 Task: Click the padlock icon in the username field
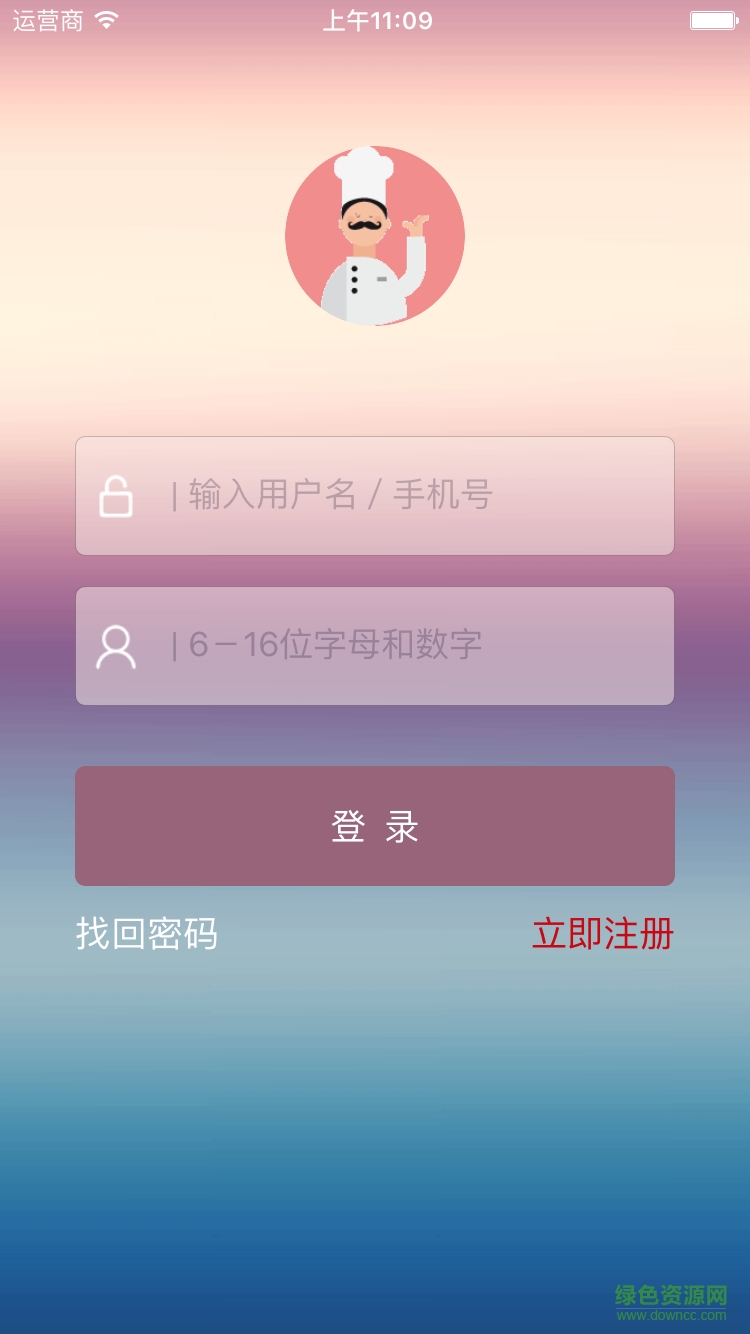coord(118,496)
